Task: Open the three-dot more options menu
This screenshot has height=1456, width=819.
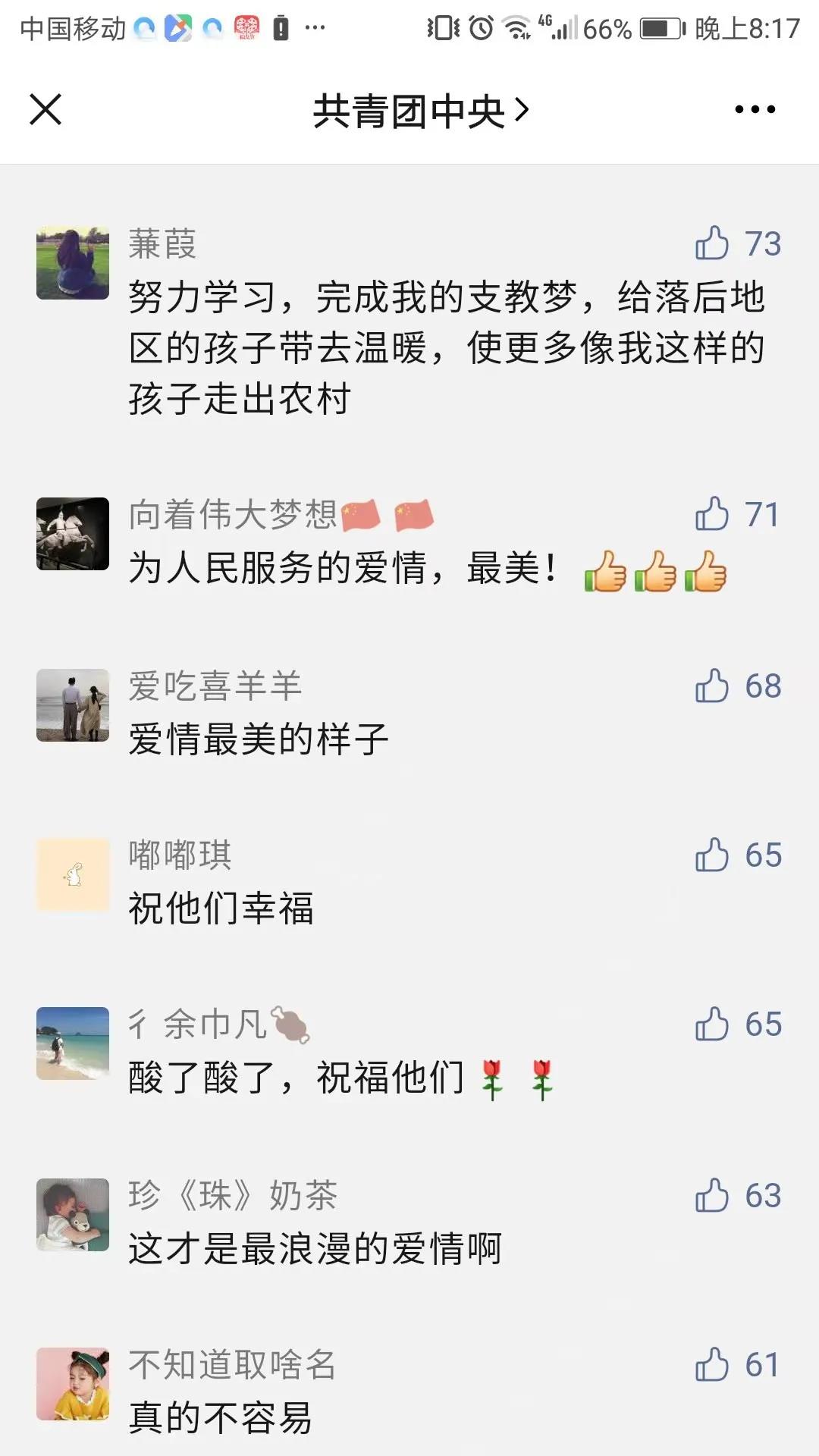Action: click(755, 109)
